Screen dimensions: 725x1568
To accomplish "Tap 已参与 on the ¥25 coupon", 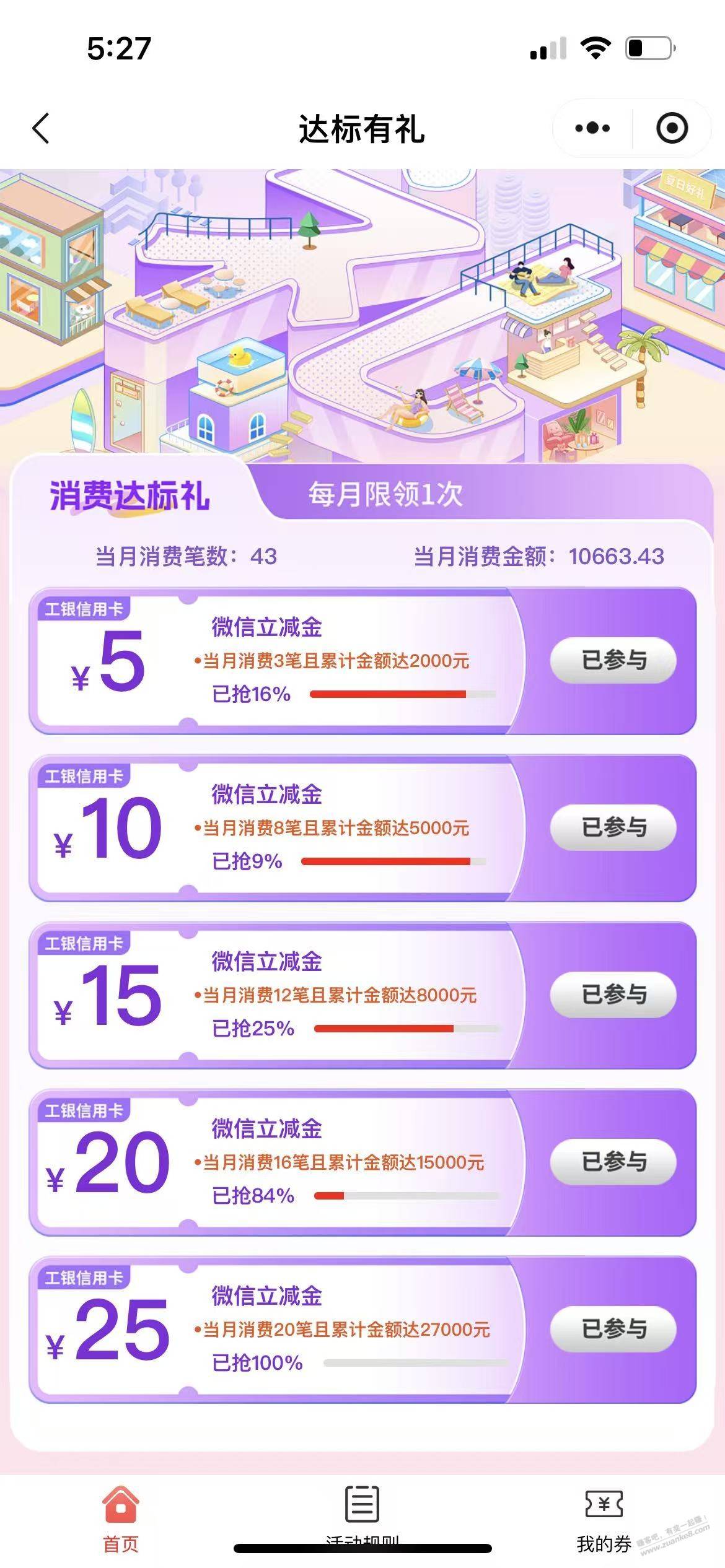I will pyautogui.click(x=613, y=1329).
